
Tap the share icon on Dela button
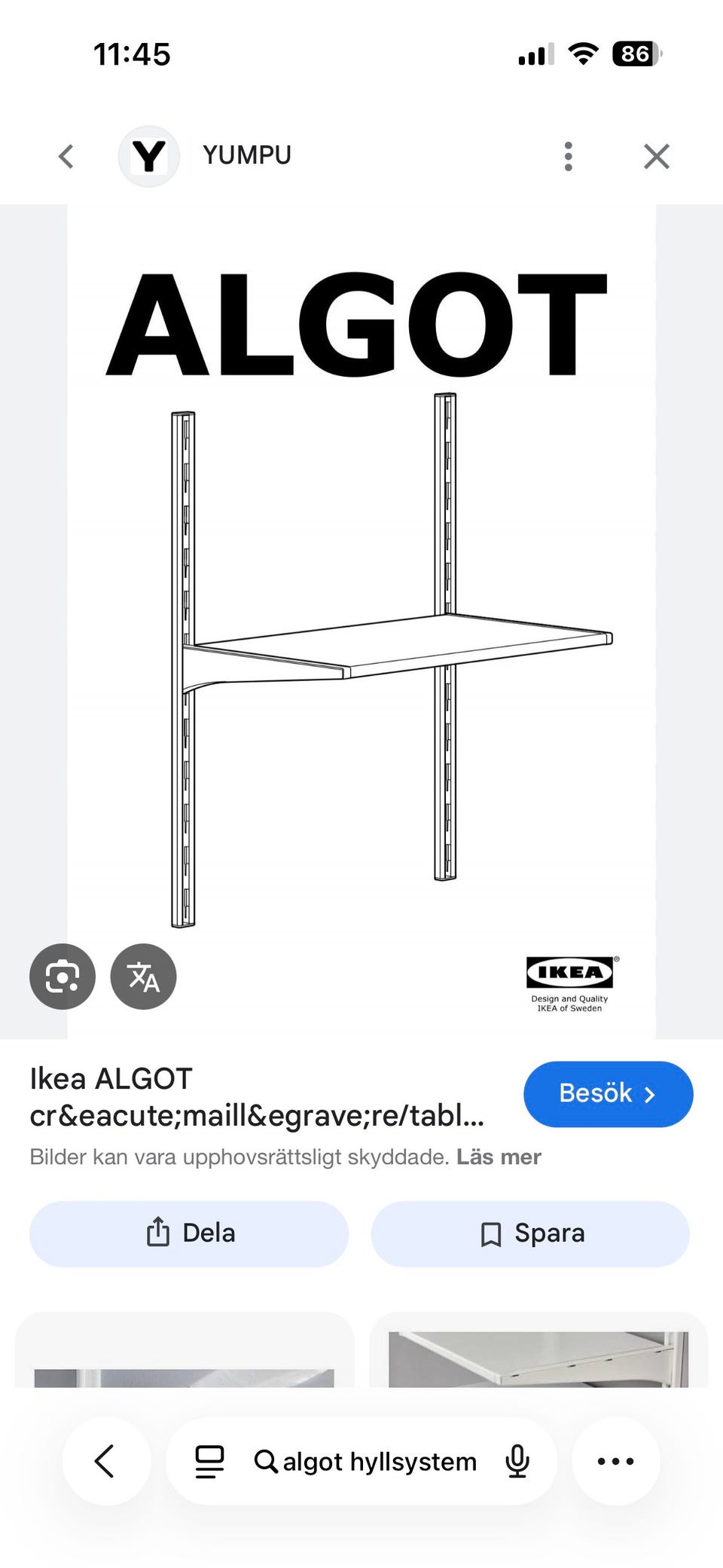(x=157, y=1233)
